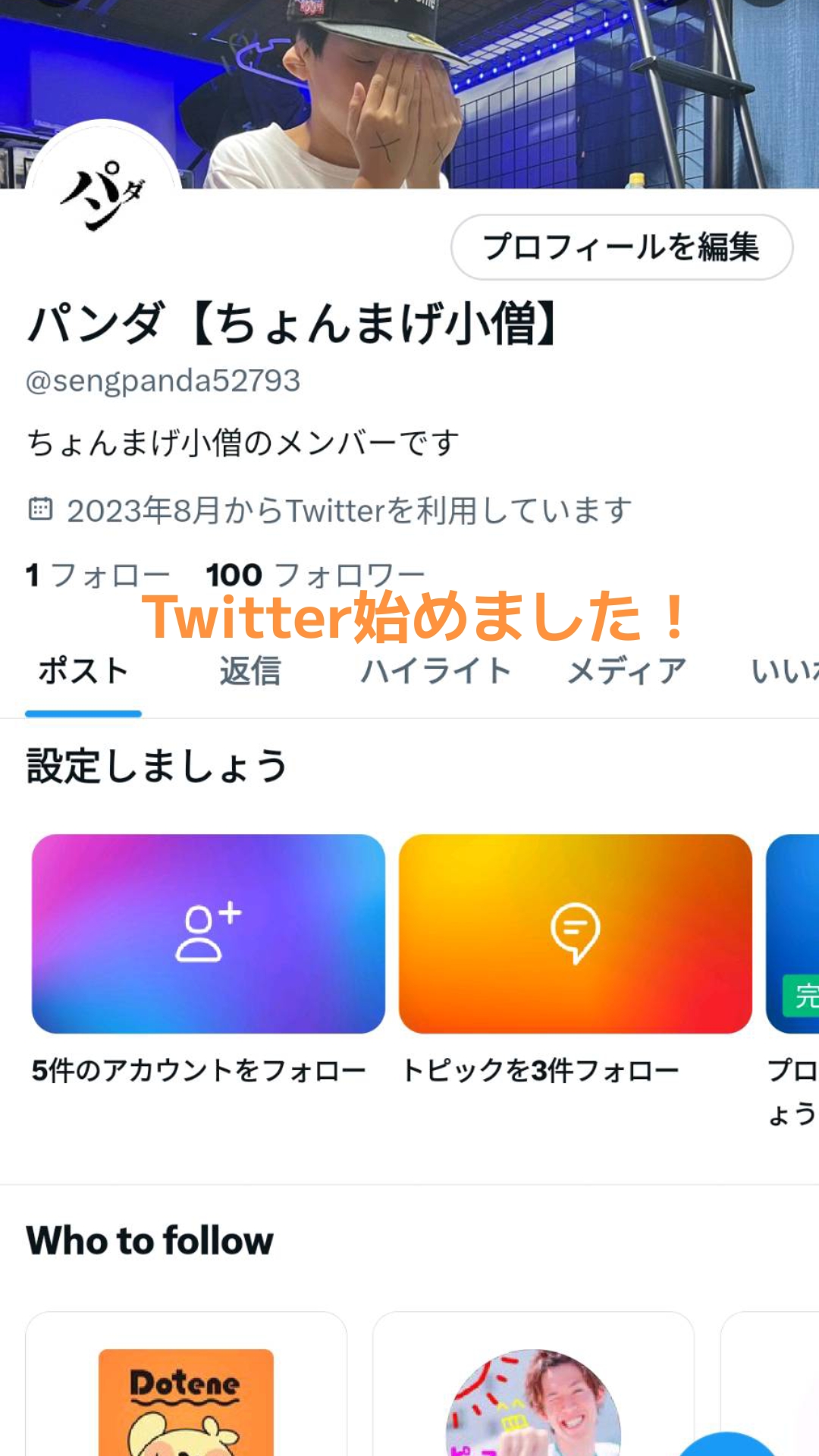819x1456 pixels.
Task: Switch to the 返信 tab
Action: [x=250, y=672]
